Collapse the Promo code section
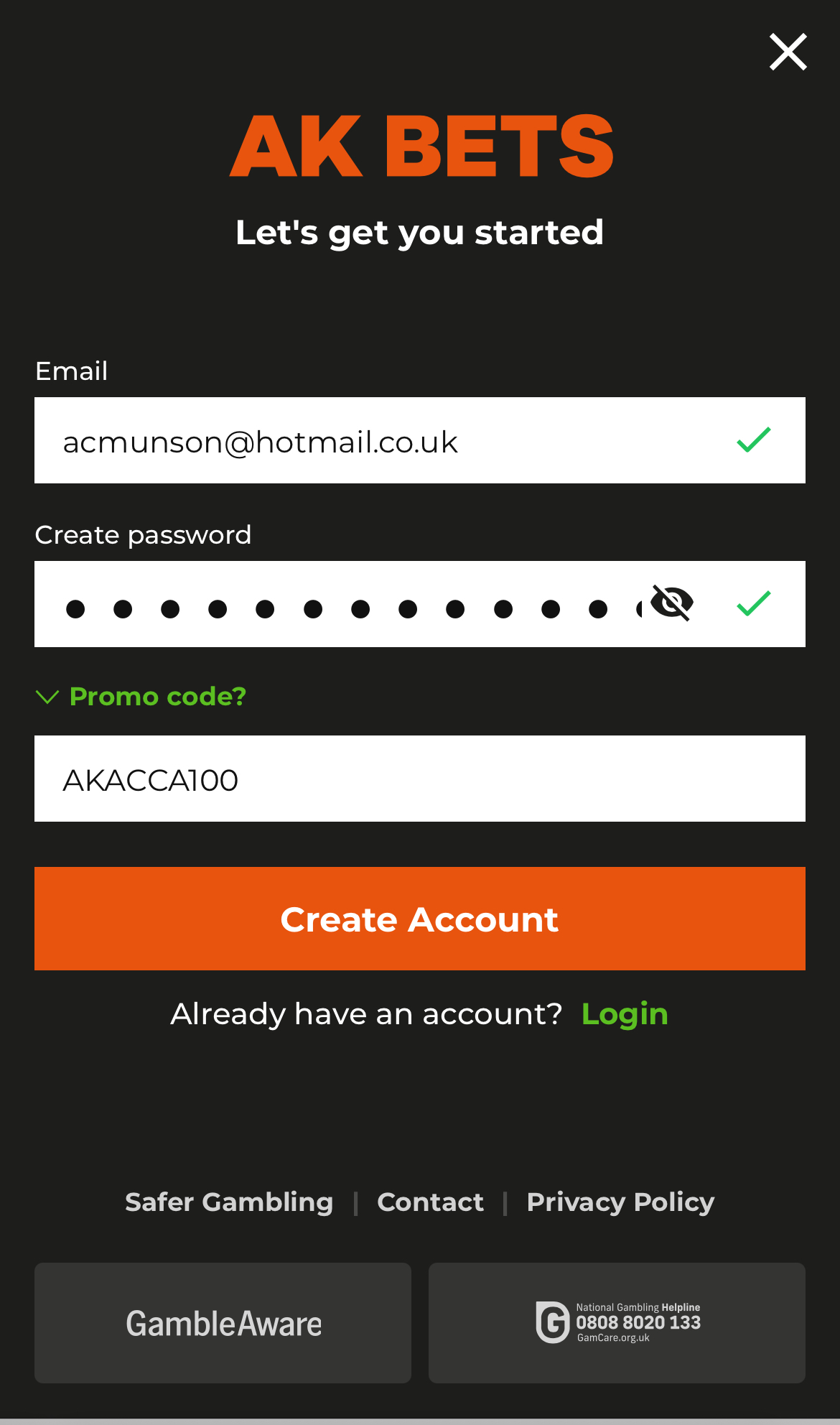 tap(141, 697)
